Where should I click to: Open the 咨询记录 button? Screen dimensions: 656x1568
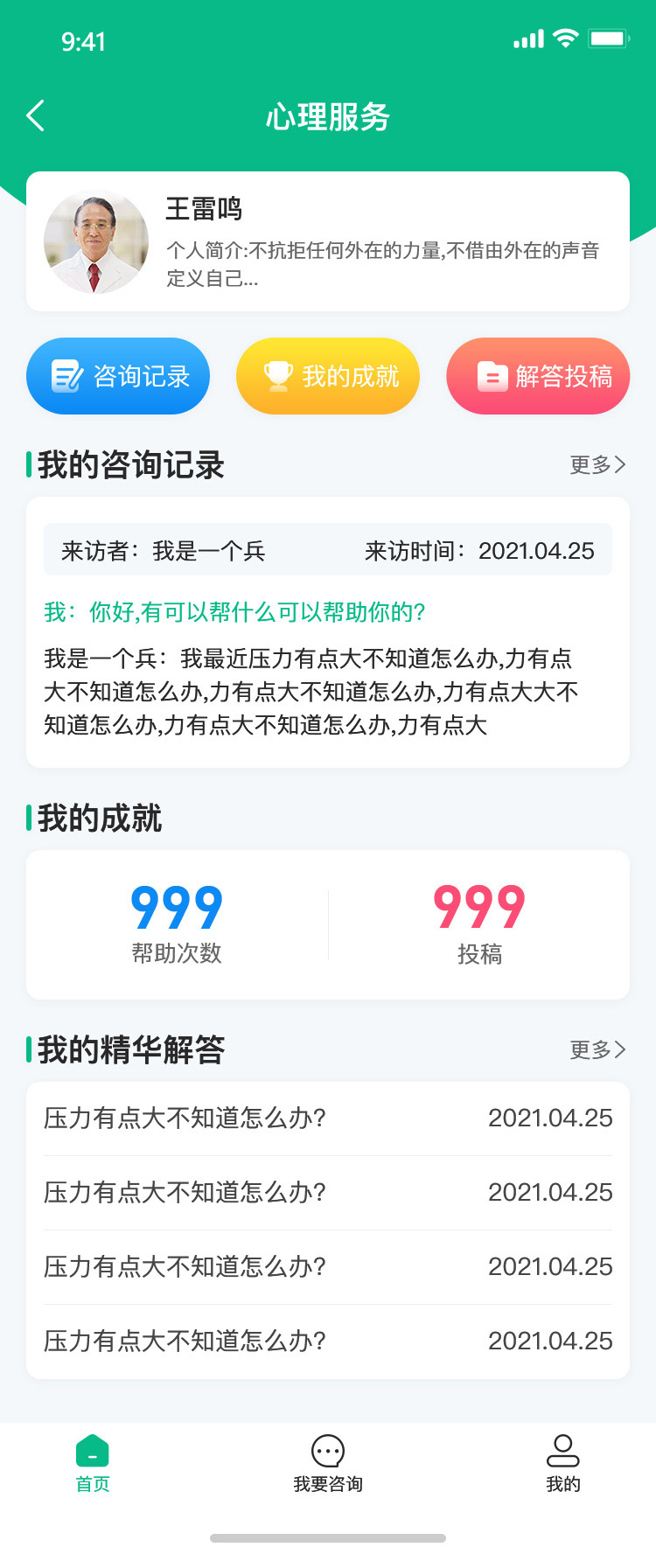(x=118, y=376)
